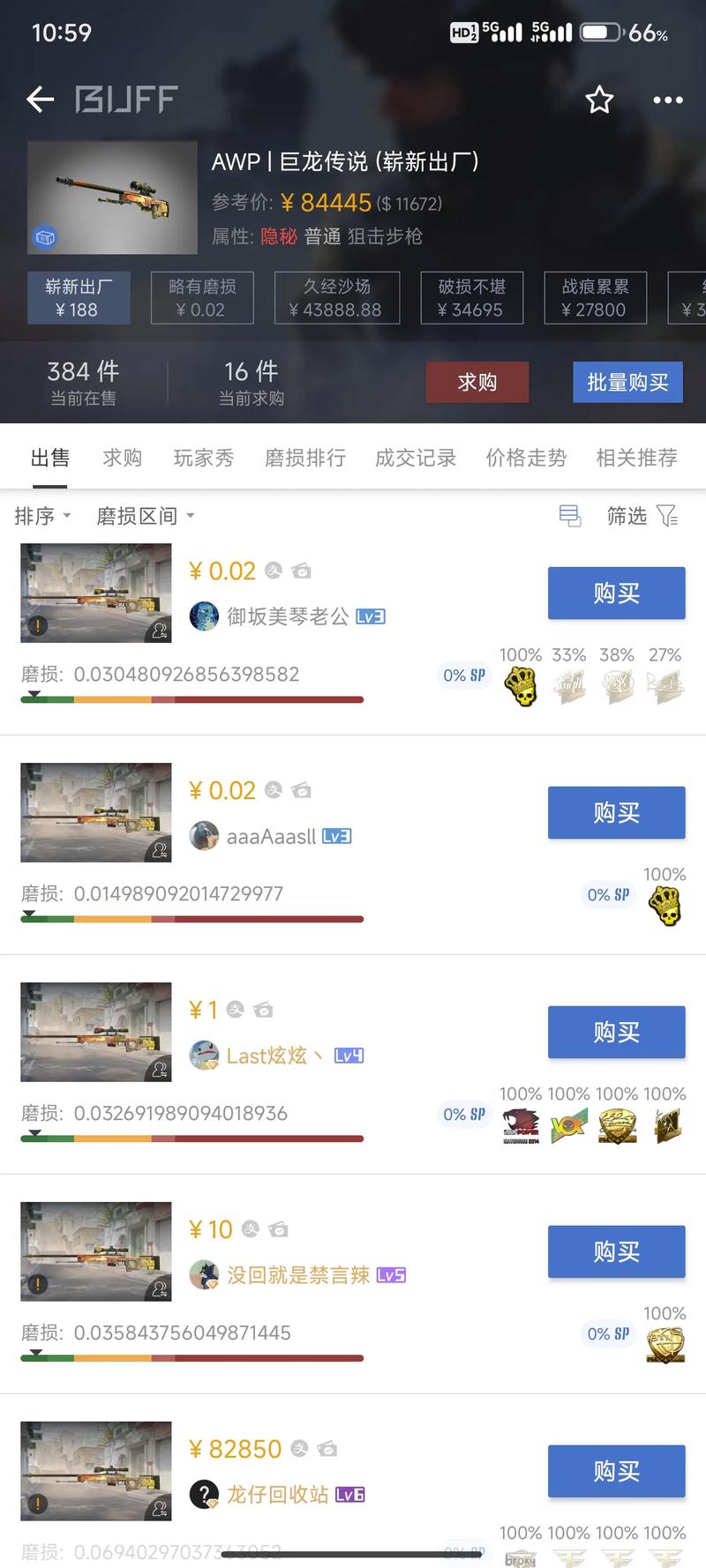Go back using the arrow icon
This screenshot has width=706, height=1568.
point(41,100)
